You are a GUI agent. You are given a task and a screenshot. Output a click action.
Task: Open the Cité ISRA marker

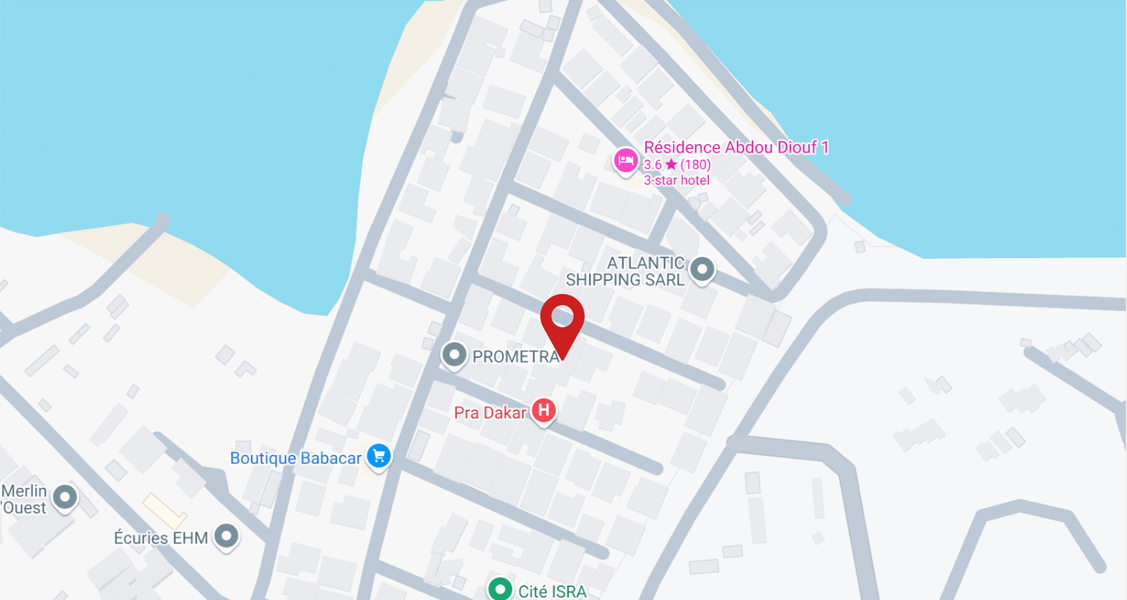point(500,589)
